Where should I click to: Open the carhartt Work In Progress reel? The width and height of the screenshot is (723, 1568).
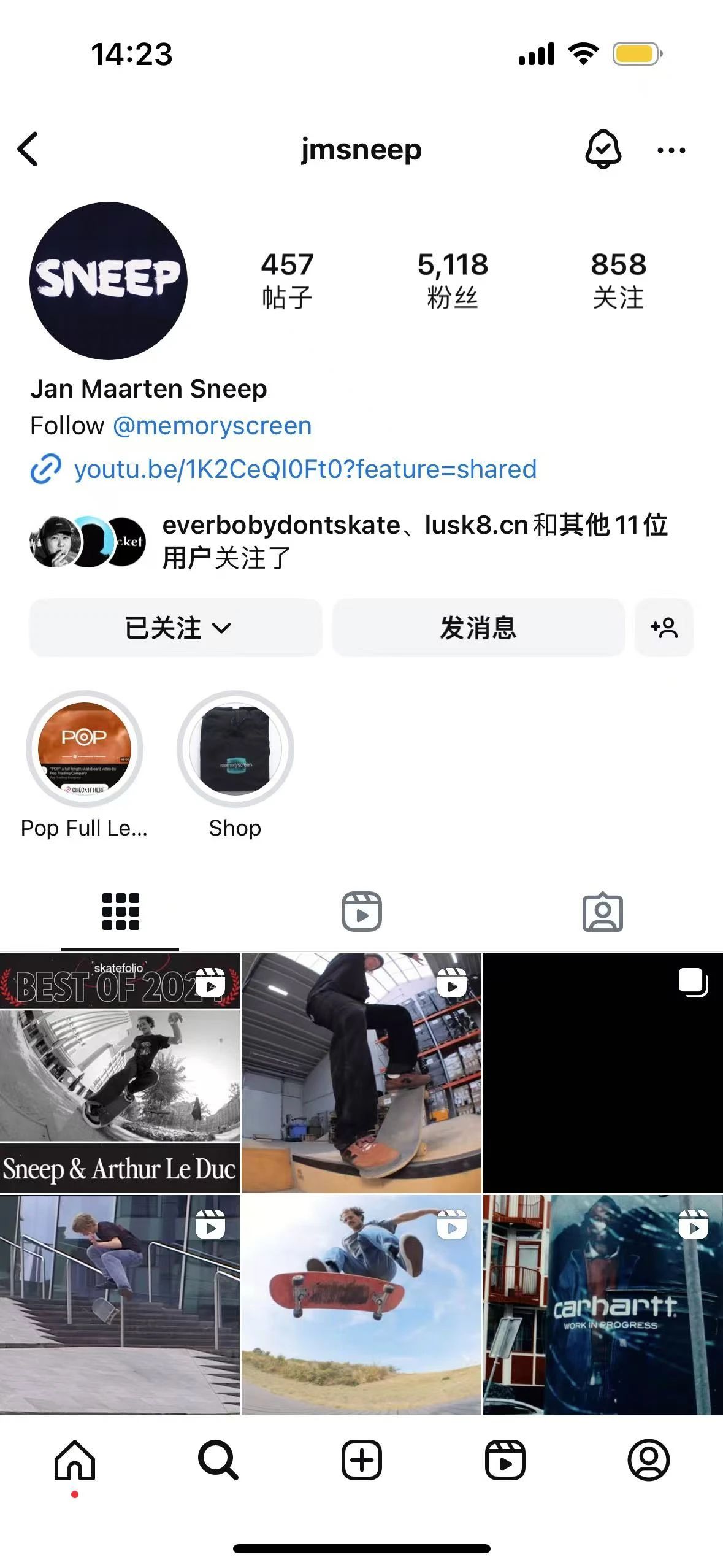coord(603,1305)
